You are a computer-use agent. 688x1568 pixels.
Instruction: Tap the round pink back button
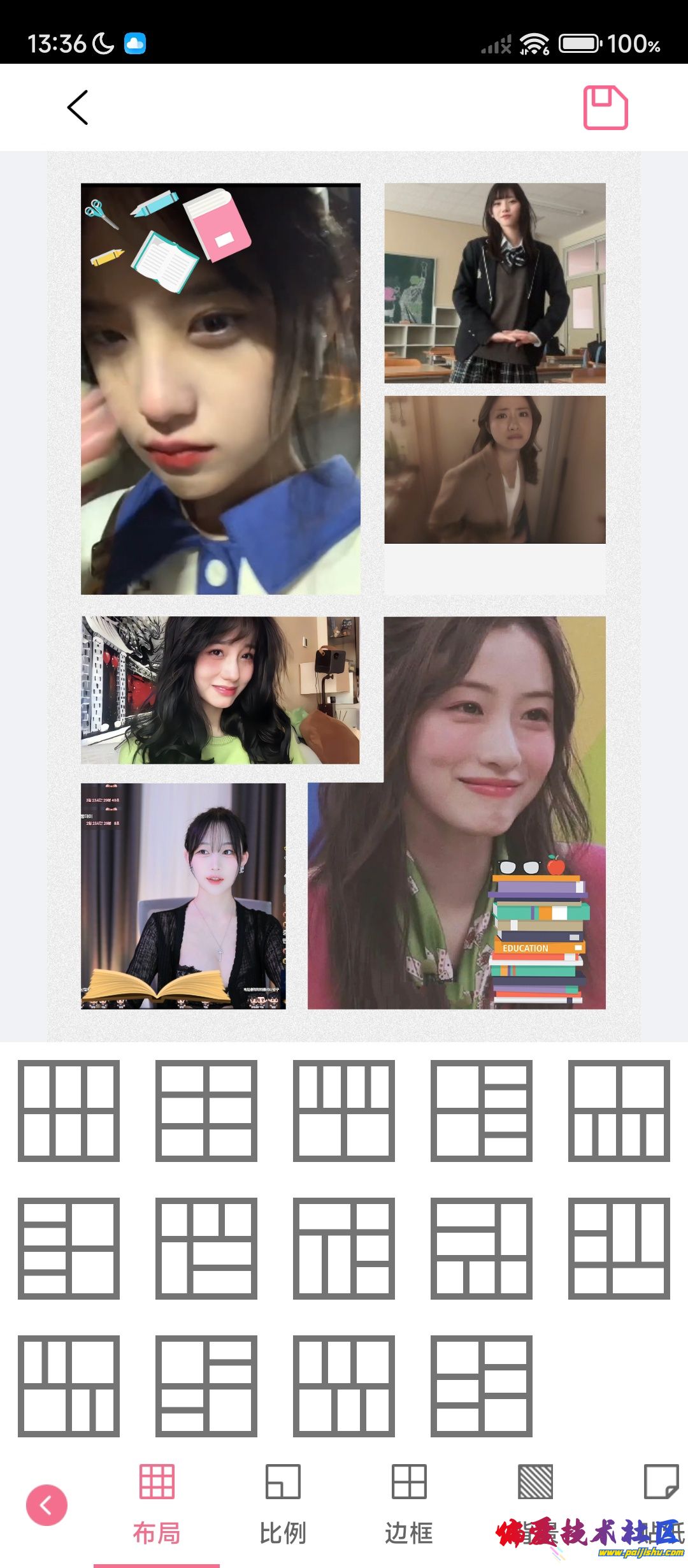coord(47,1505)
